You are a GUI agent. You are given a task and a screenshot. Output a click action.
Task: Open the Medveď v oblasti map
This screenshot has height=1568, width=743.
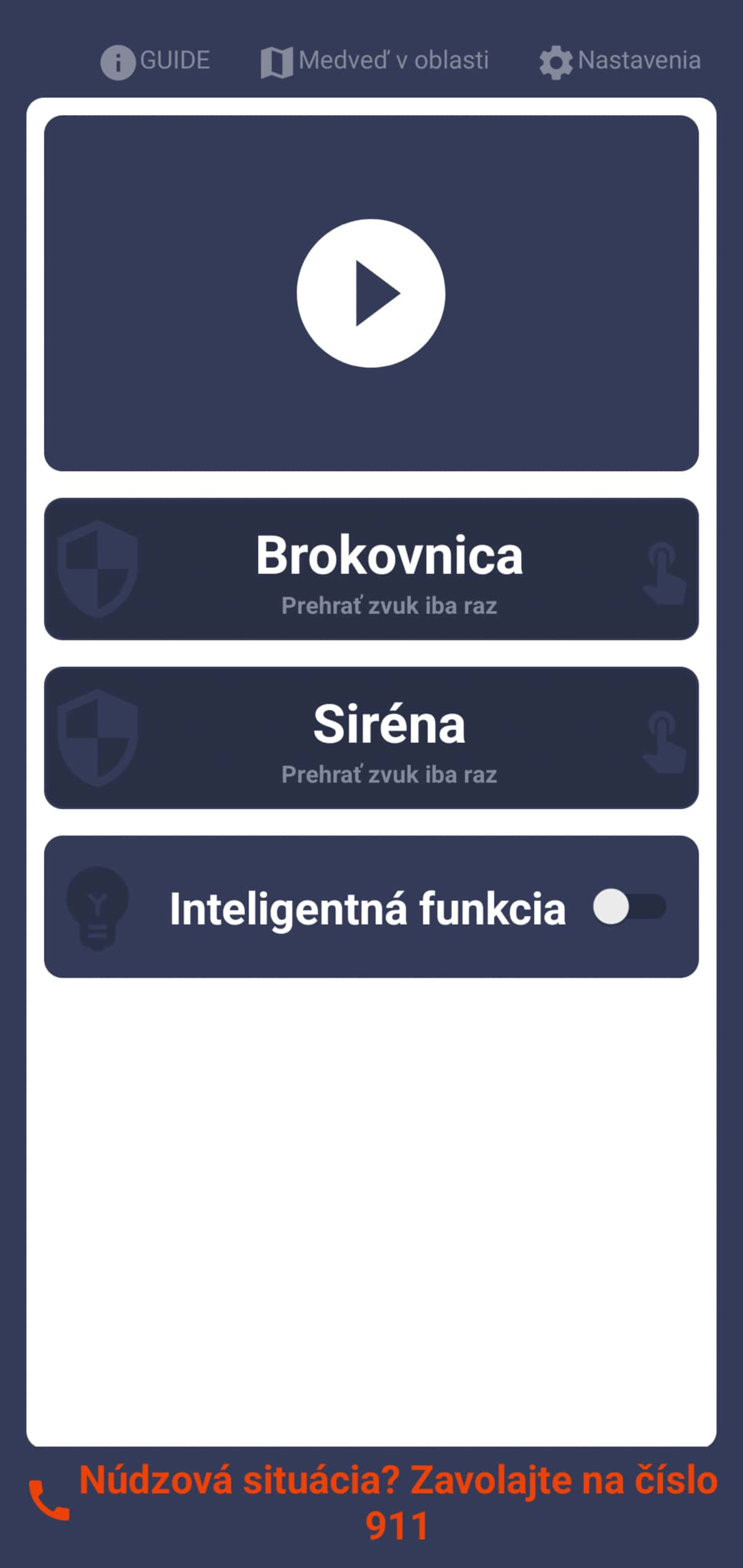click(375, 61)
